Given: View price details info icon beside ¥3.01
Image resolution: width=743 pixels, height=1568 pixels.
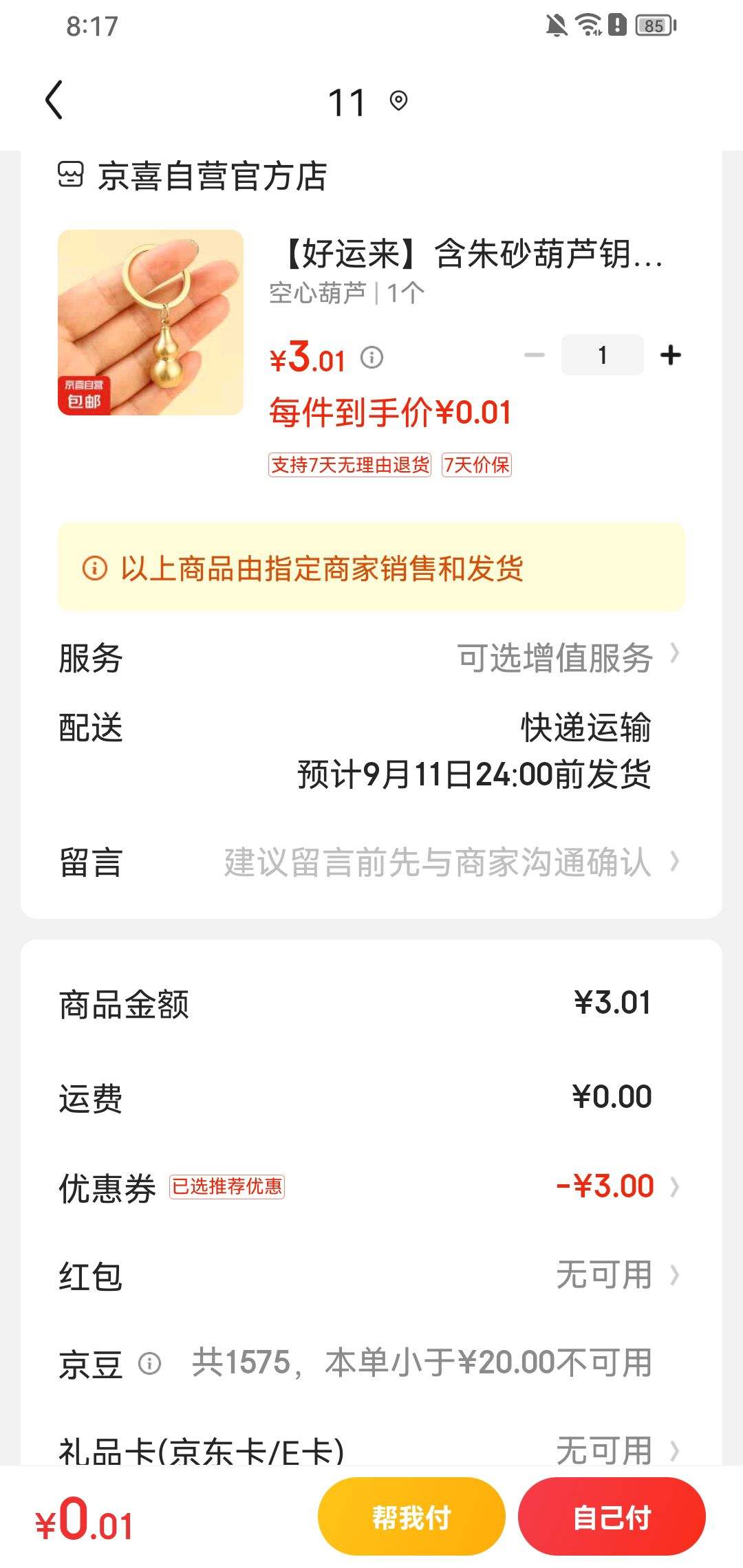Looking at the screenshot, I should 372,358.
